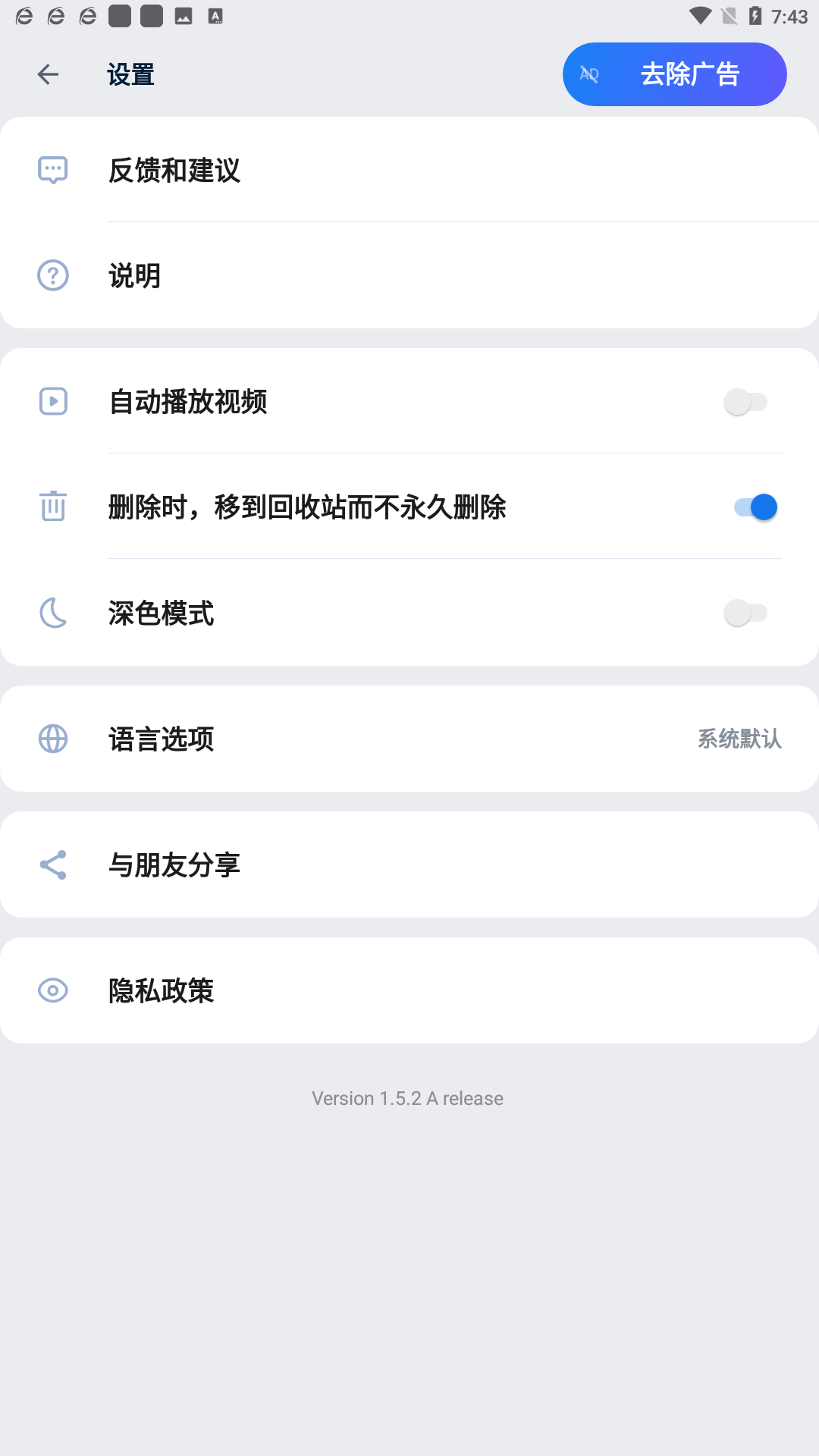Click the back arrow to leave 设置
The image size is (819, 1456).
48,74
